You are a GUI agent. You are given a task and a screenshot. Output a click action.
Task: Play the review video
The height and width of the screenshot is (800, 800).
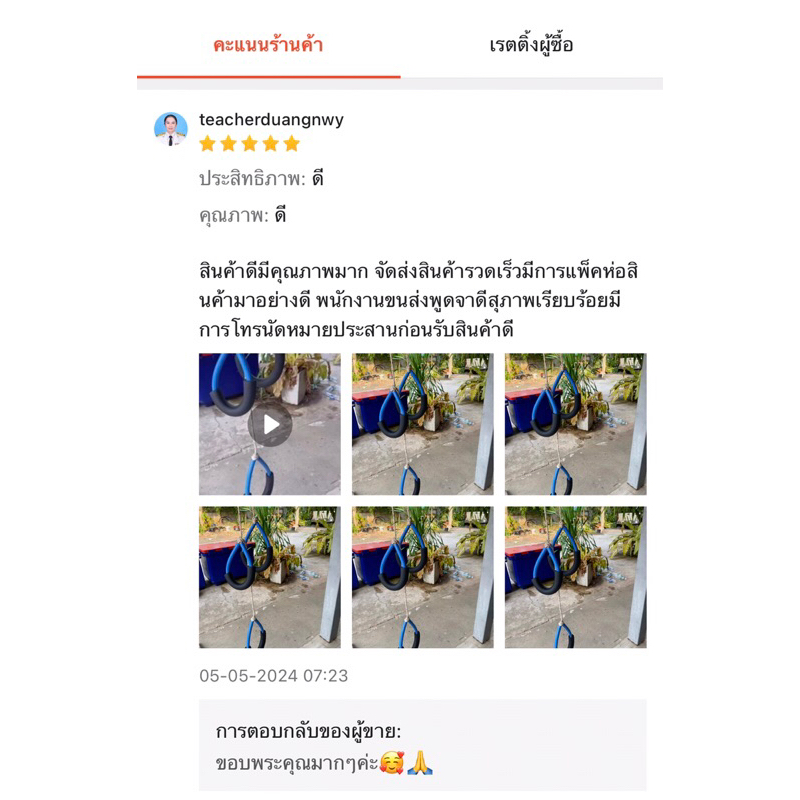click(x=269, y=424)
